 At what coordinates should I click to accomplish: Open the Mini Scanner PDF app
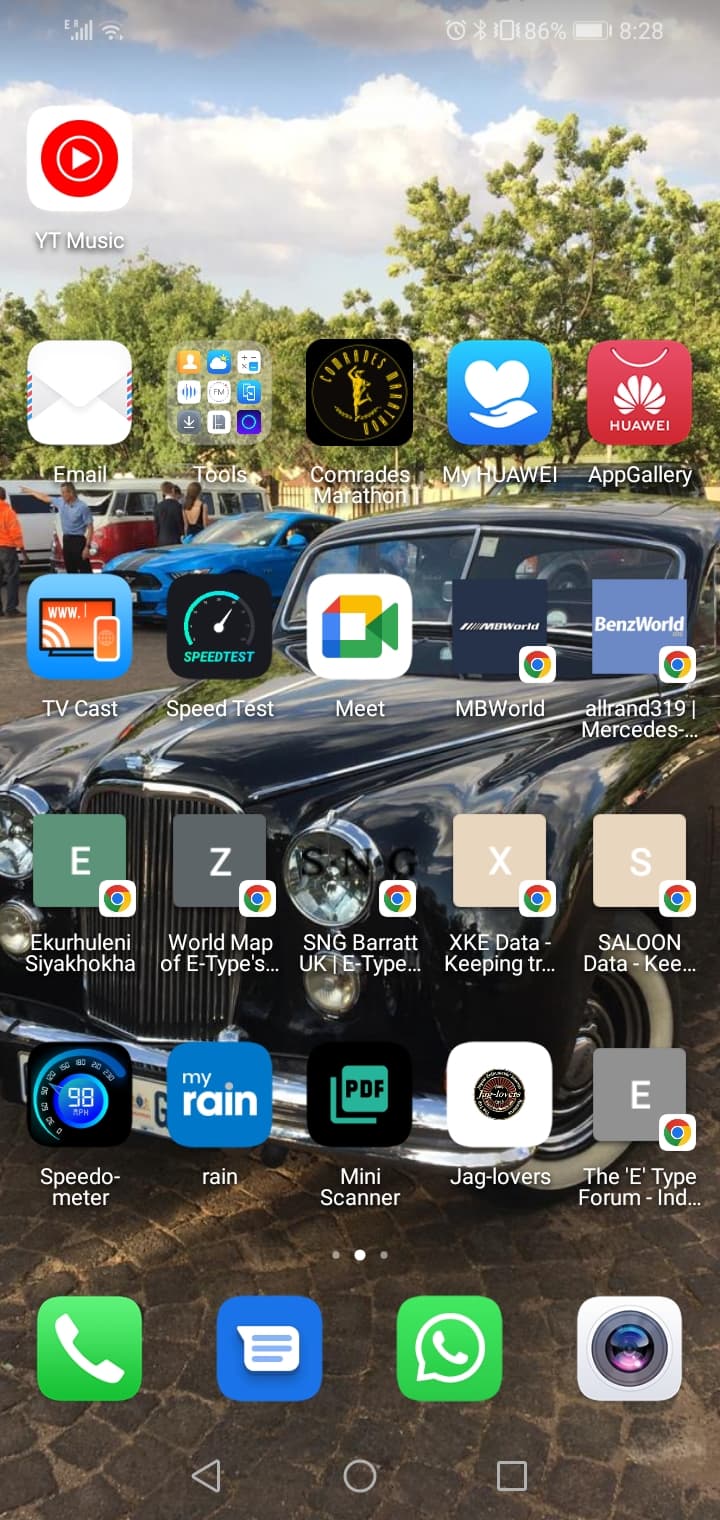(x=359, y=1095)
